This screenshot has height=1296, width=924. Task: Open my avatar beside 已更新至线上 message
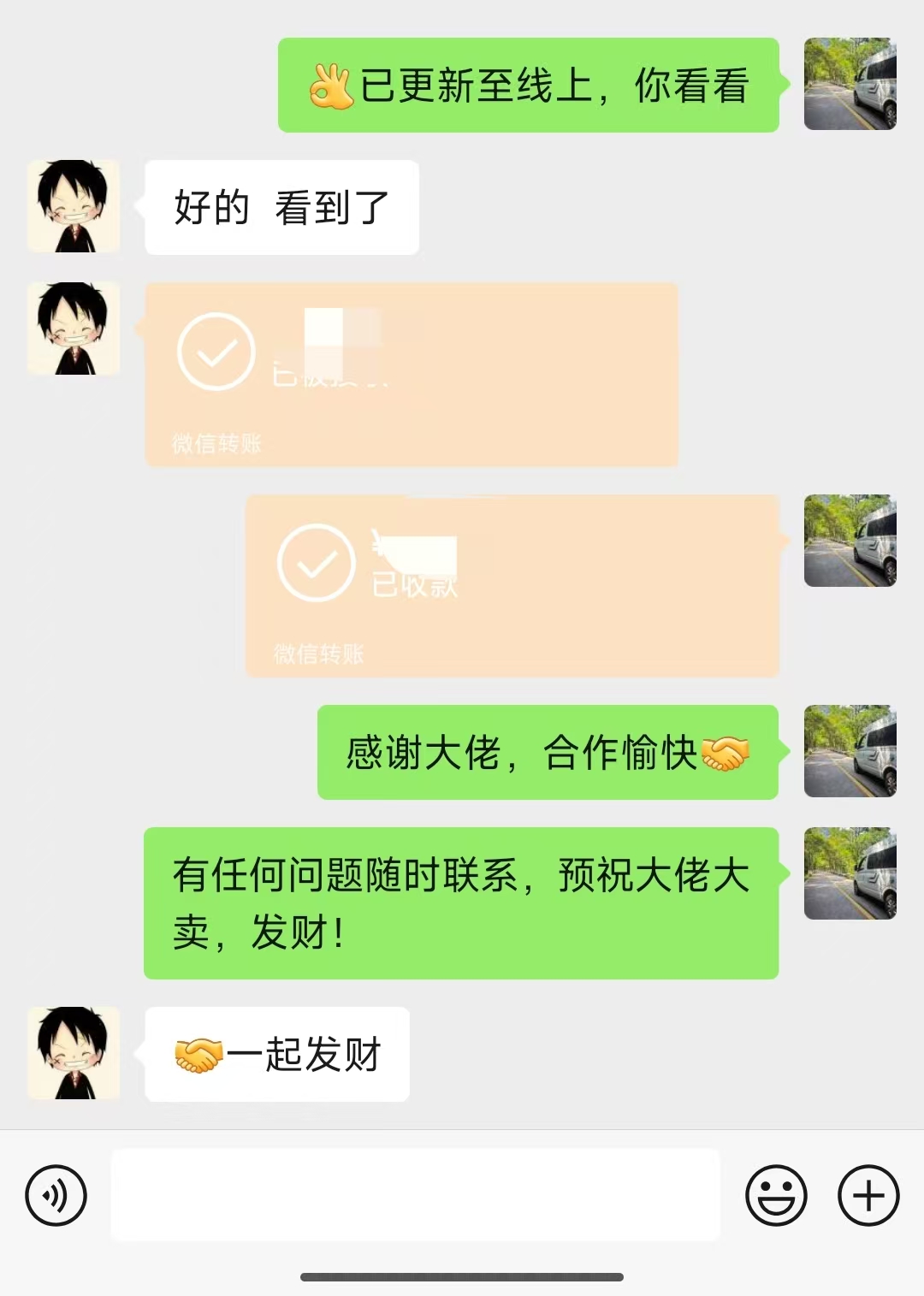click(850, 84)
